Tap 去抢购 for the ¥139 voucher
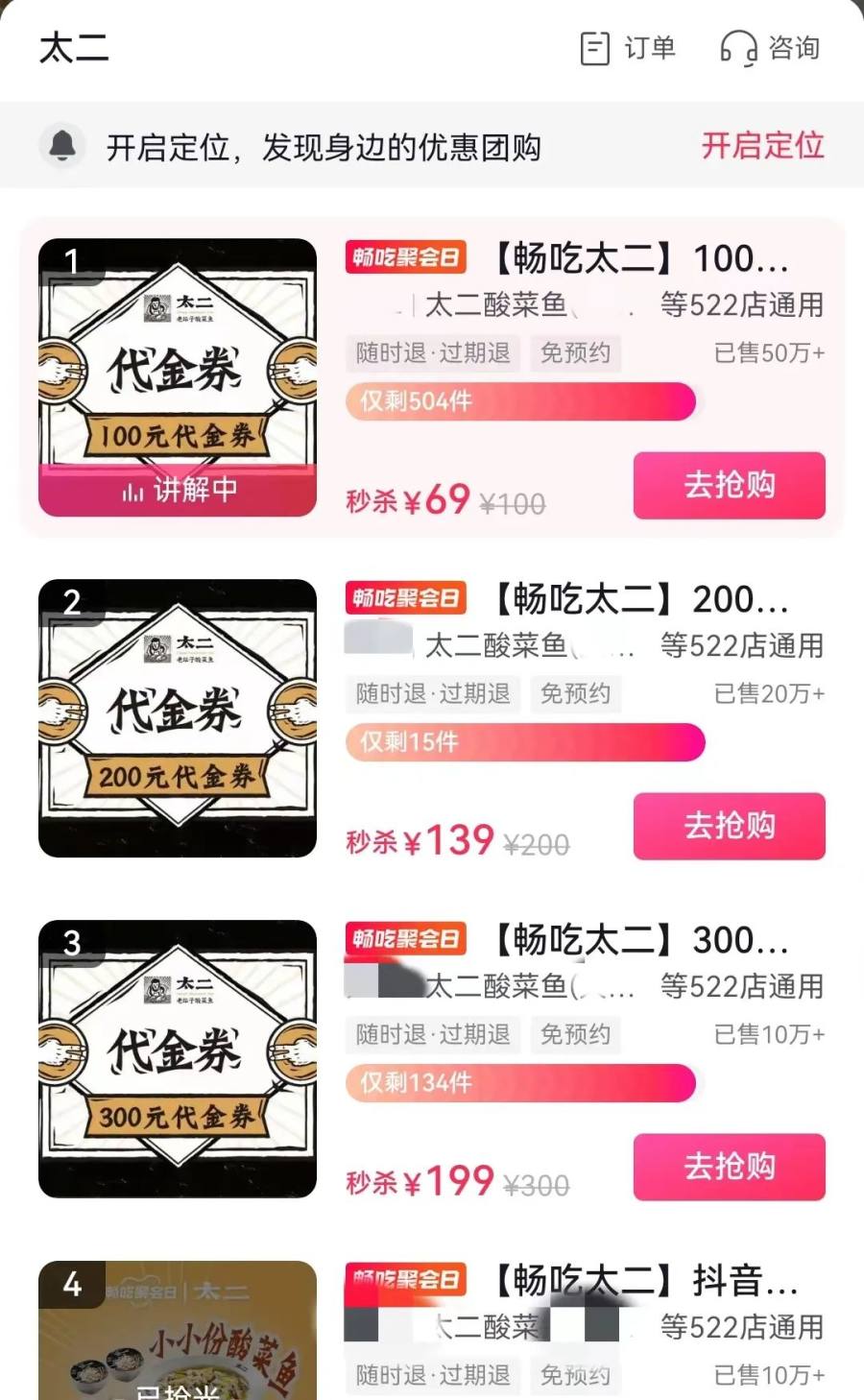 [x=729, y=826]
